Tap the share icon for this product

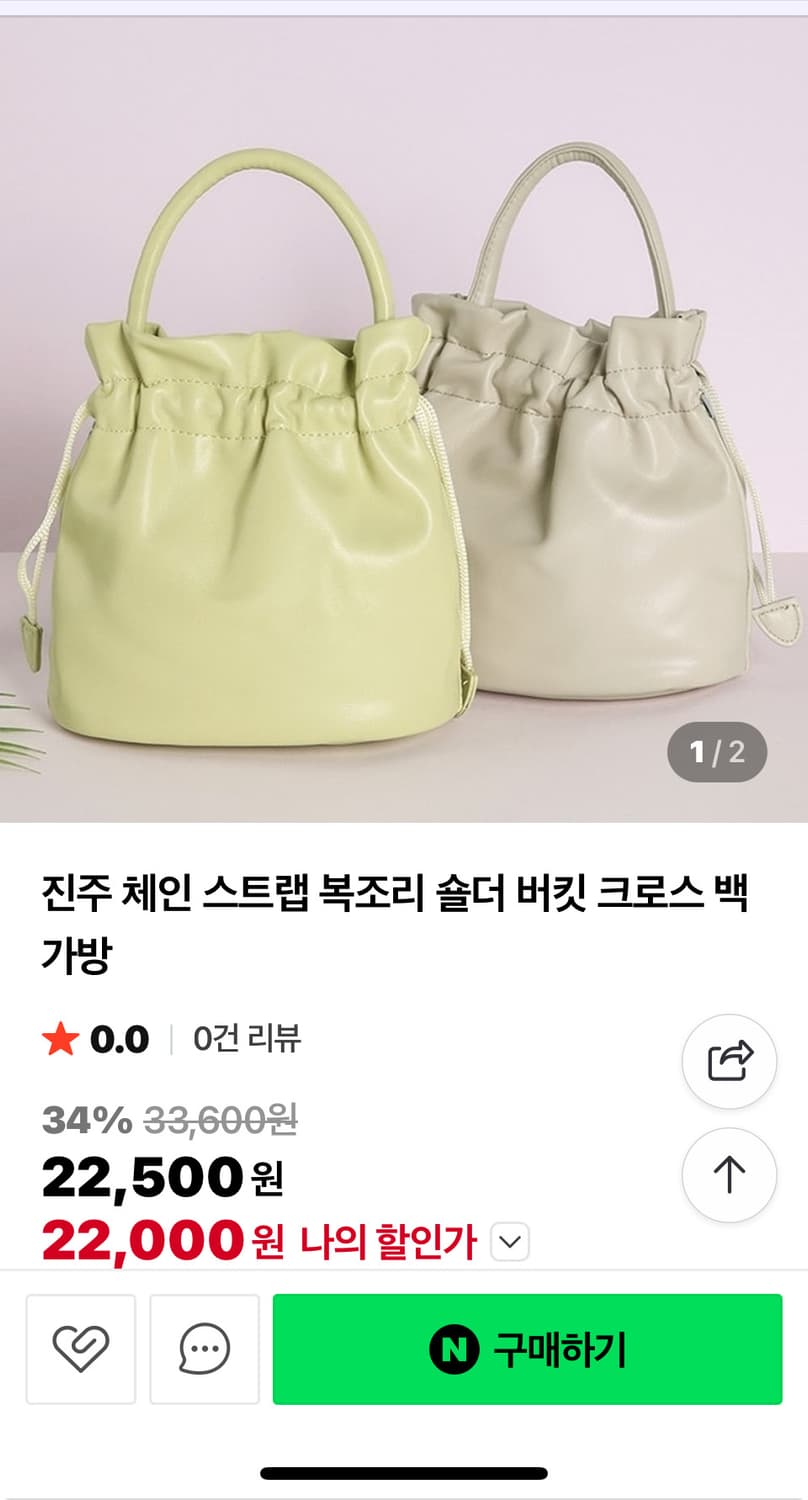coord(728,1062)
